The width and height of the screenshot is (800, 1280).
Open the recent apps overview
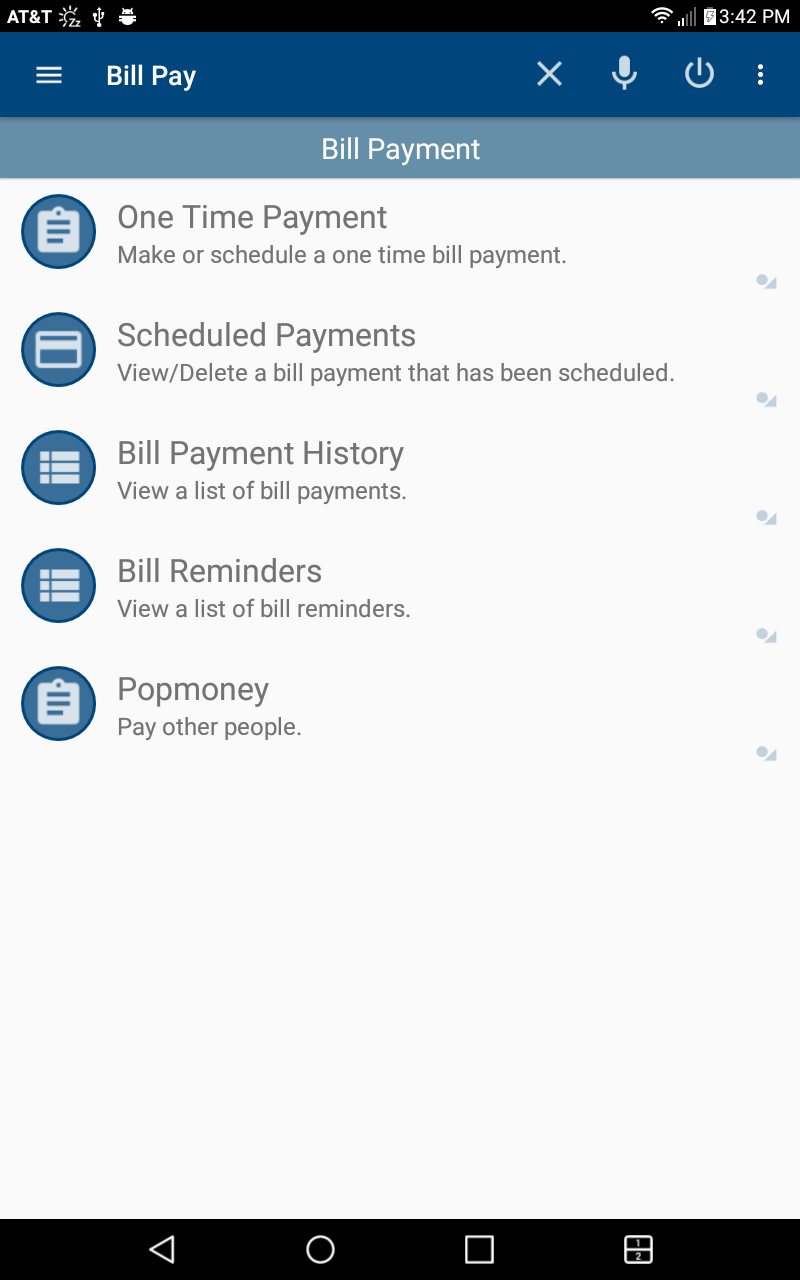click(479, 1249)
